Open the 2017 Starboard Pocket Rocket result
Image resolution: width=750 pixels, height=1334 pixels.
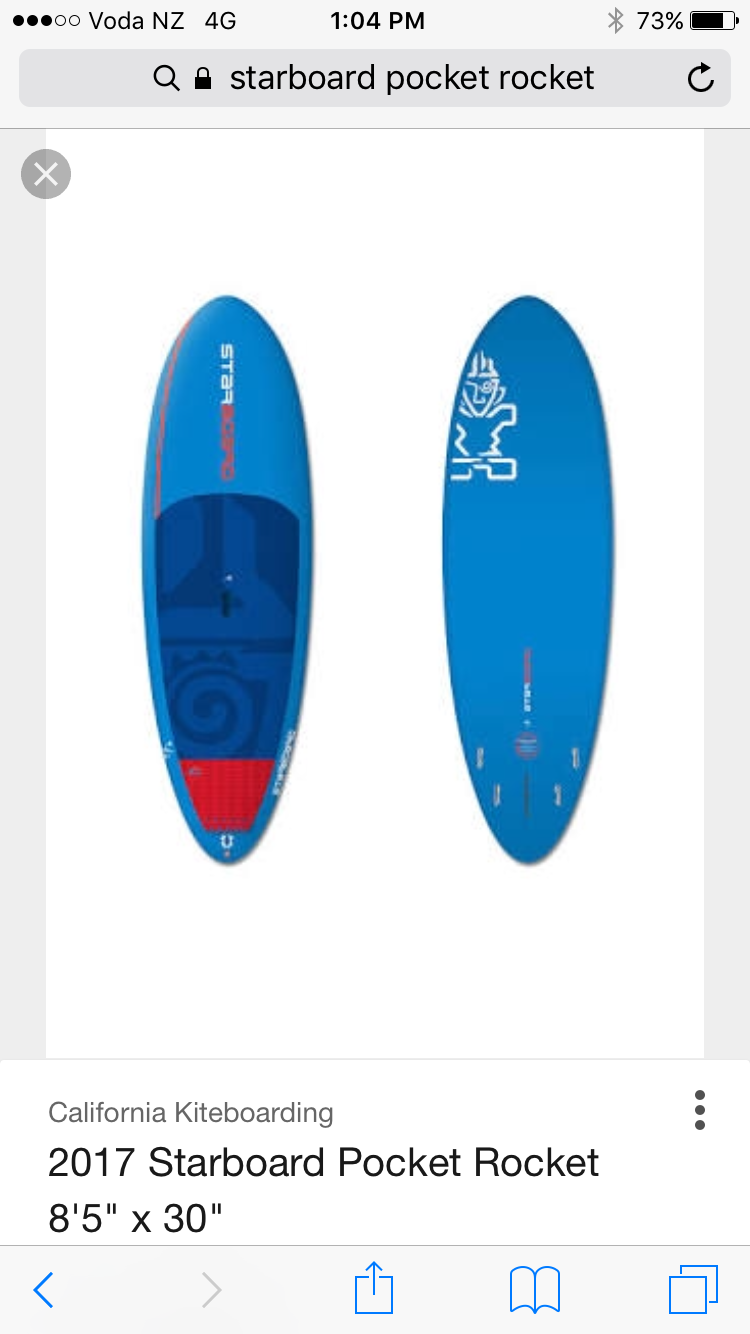point(324,1190)
